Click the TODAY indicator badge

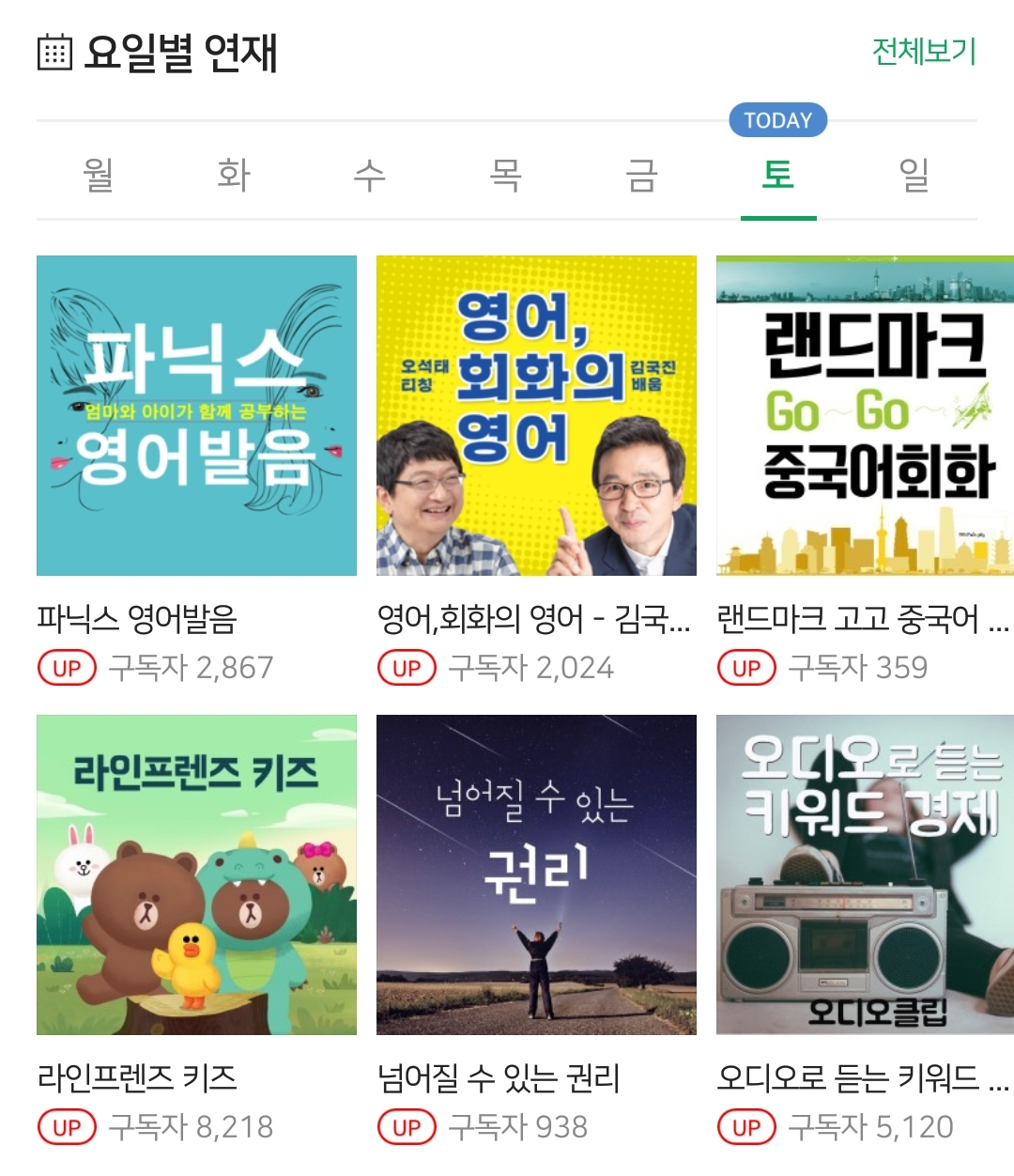click(x=777, y=119)
